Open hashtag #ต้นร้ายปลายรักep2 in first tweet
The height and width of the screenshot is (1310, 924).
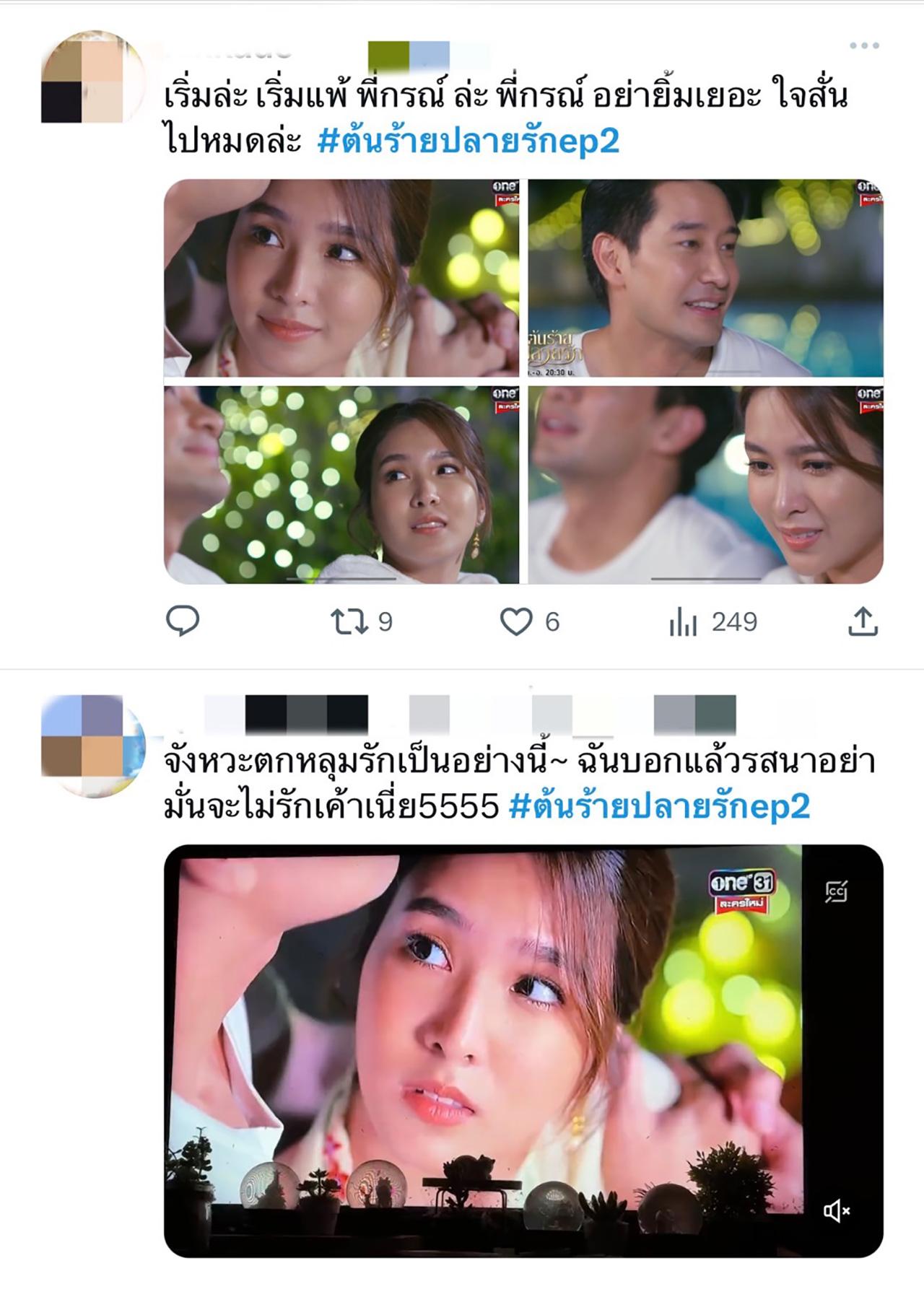point(468,141)
